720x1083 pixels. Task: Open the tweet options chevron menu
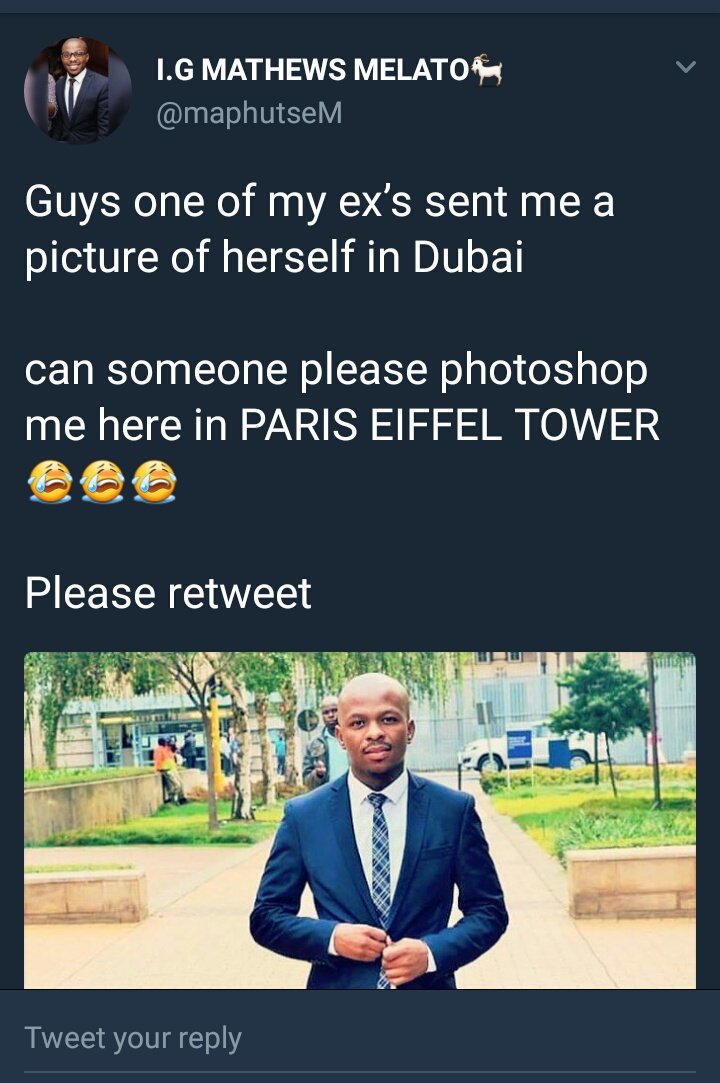coord(685,67)
